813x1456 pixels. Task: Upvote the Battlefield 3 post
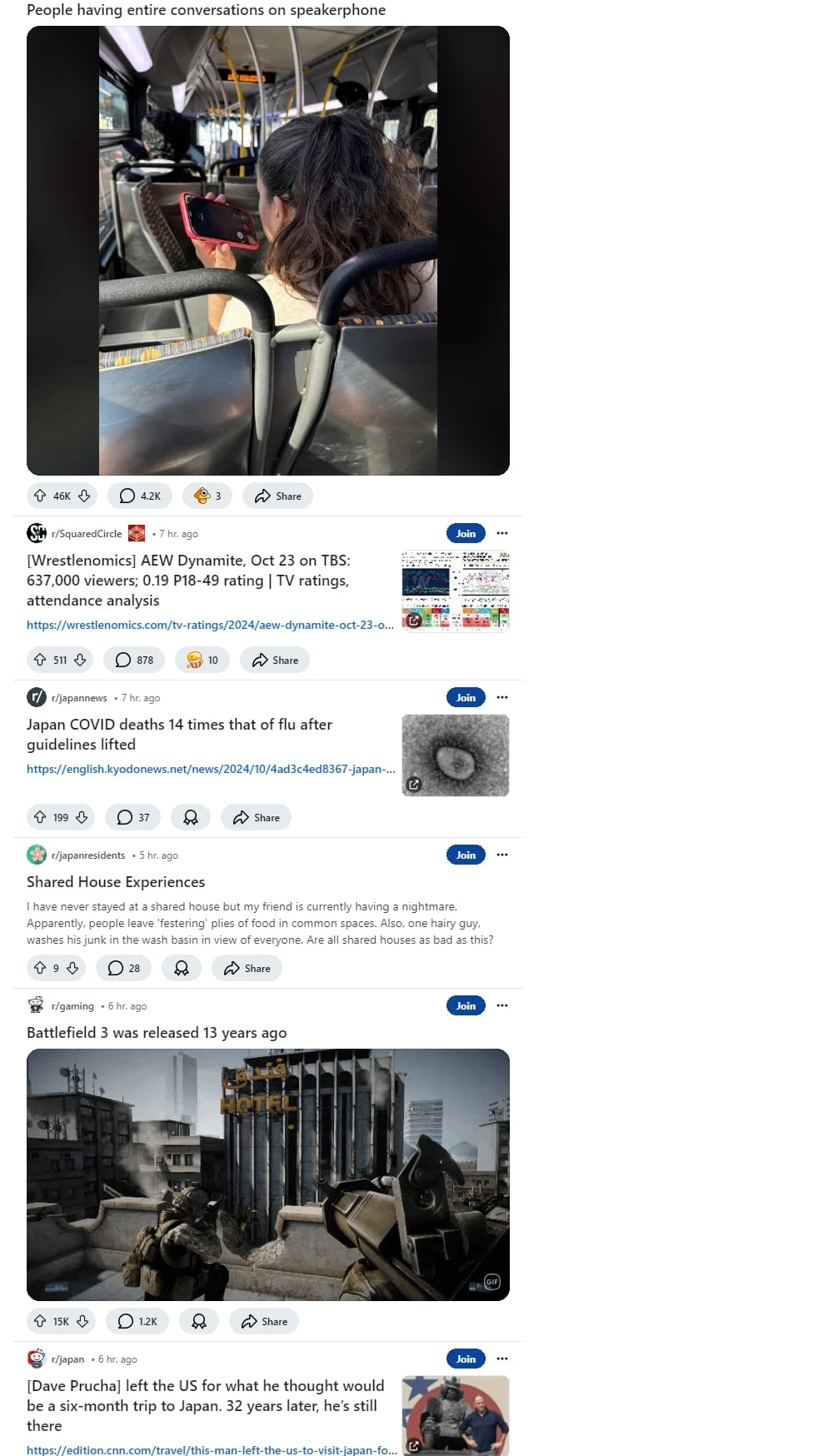click(x=40, y=1321)
